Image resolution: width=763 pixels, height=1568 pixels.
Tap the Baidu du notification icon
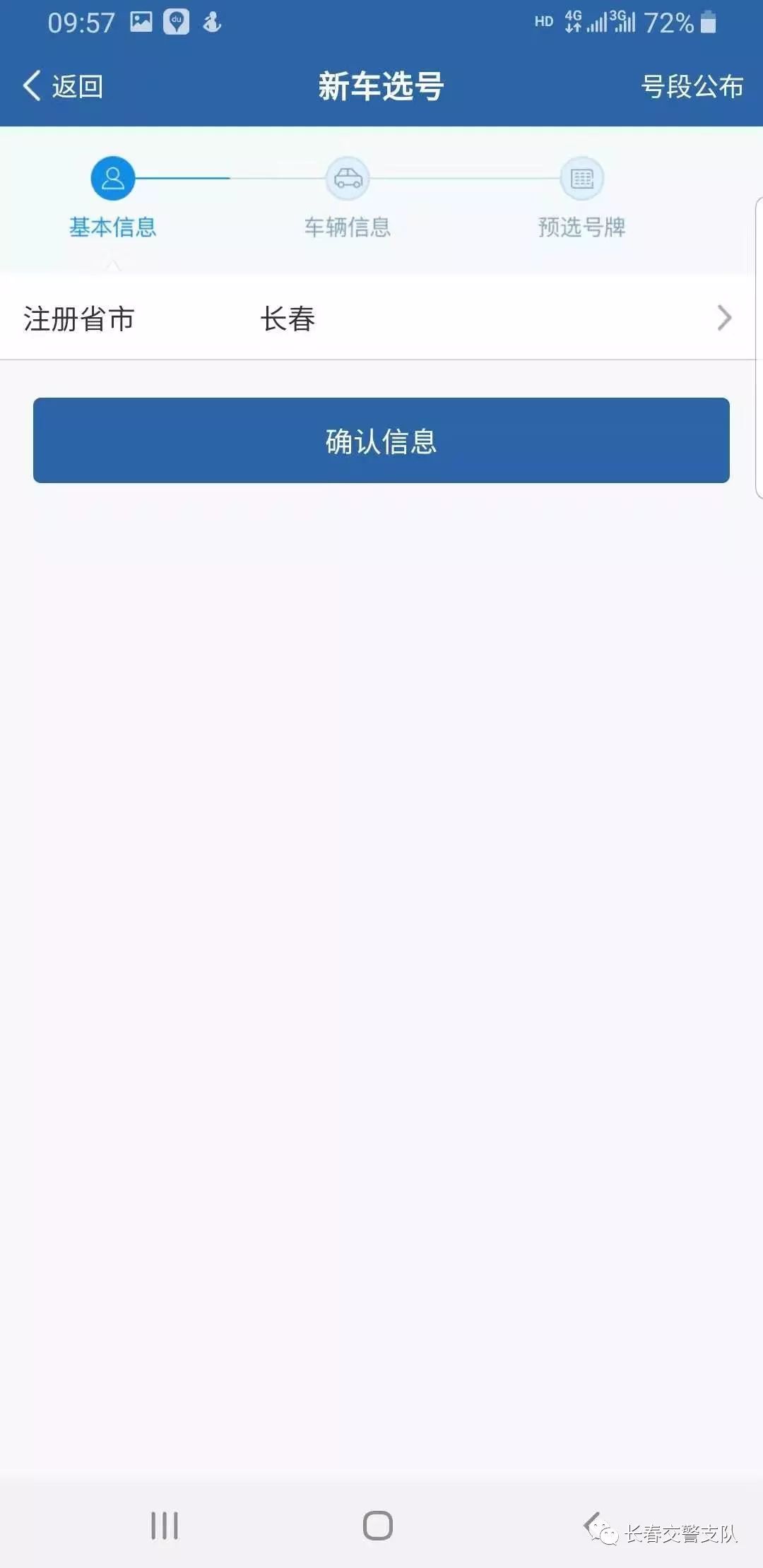tap(176, 21)
